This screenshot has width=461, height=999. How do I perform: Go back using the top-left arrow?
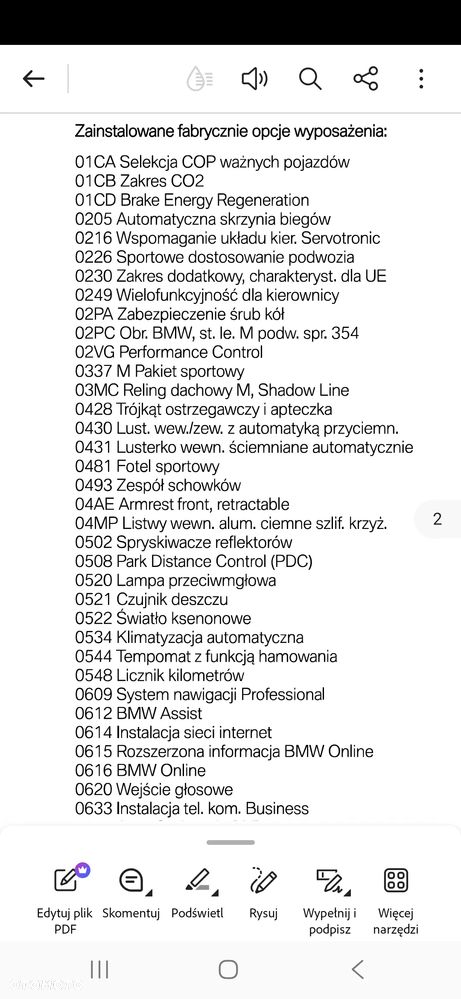click(34, 78)
